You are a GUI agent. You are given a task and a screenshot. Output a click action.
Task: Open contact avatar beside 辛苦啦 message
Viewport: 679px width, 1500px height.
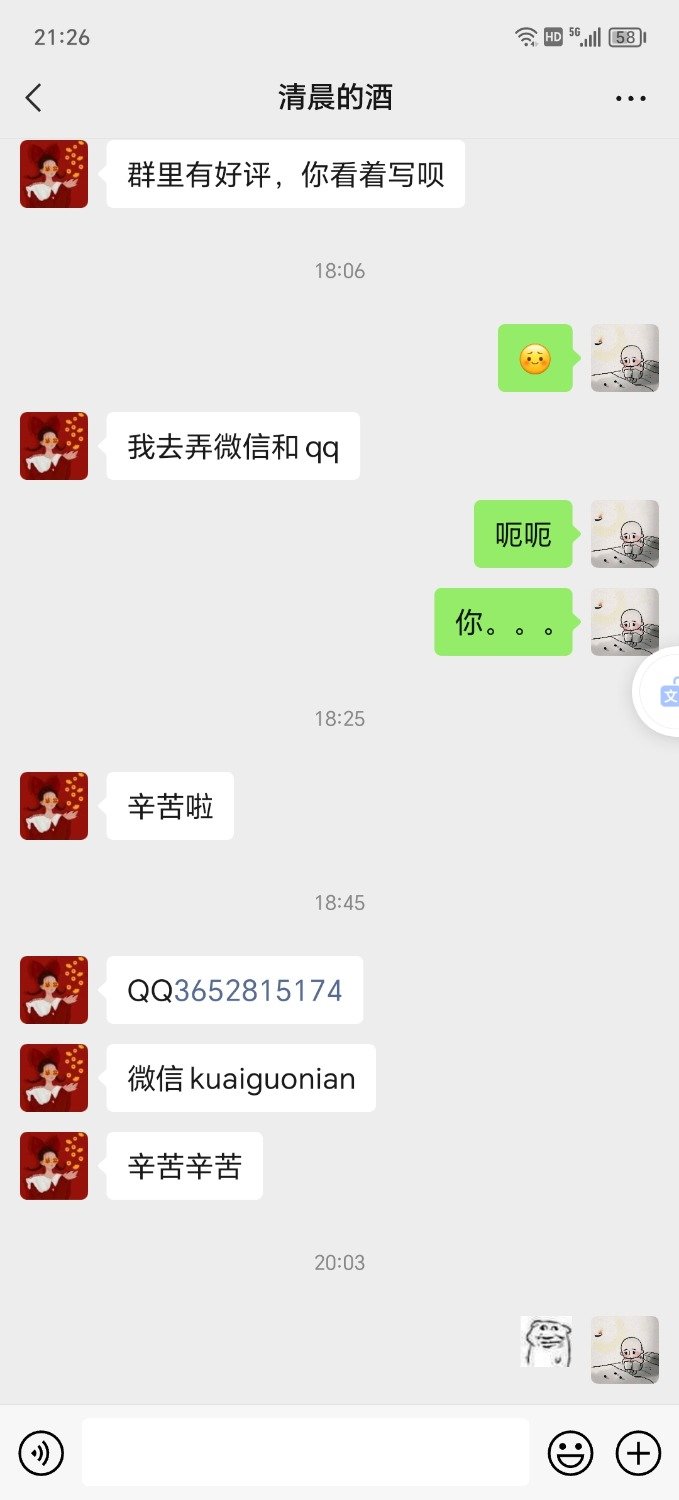[x=54, y=806]
